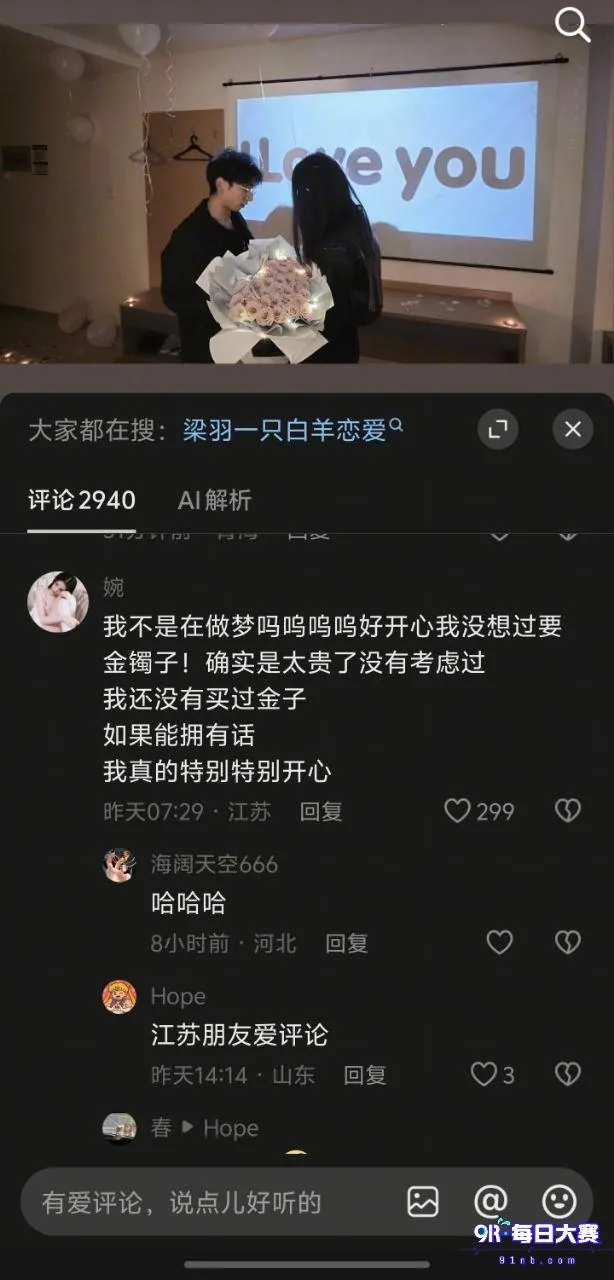Dislike Hope's comment
The image size is (614, 1280).
point(568,1075)
